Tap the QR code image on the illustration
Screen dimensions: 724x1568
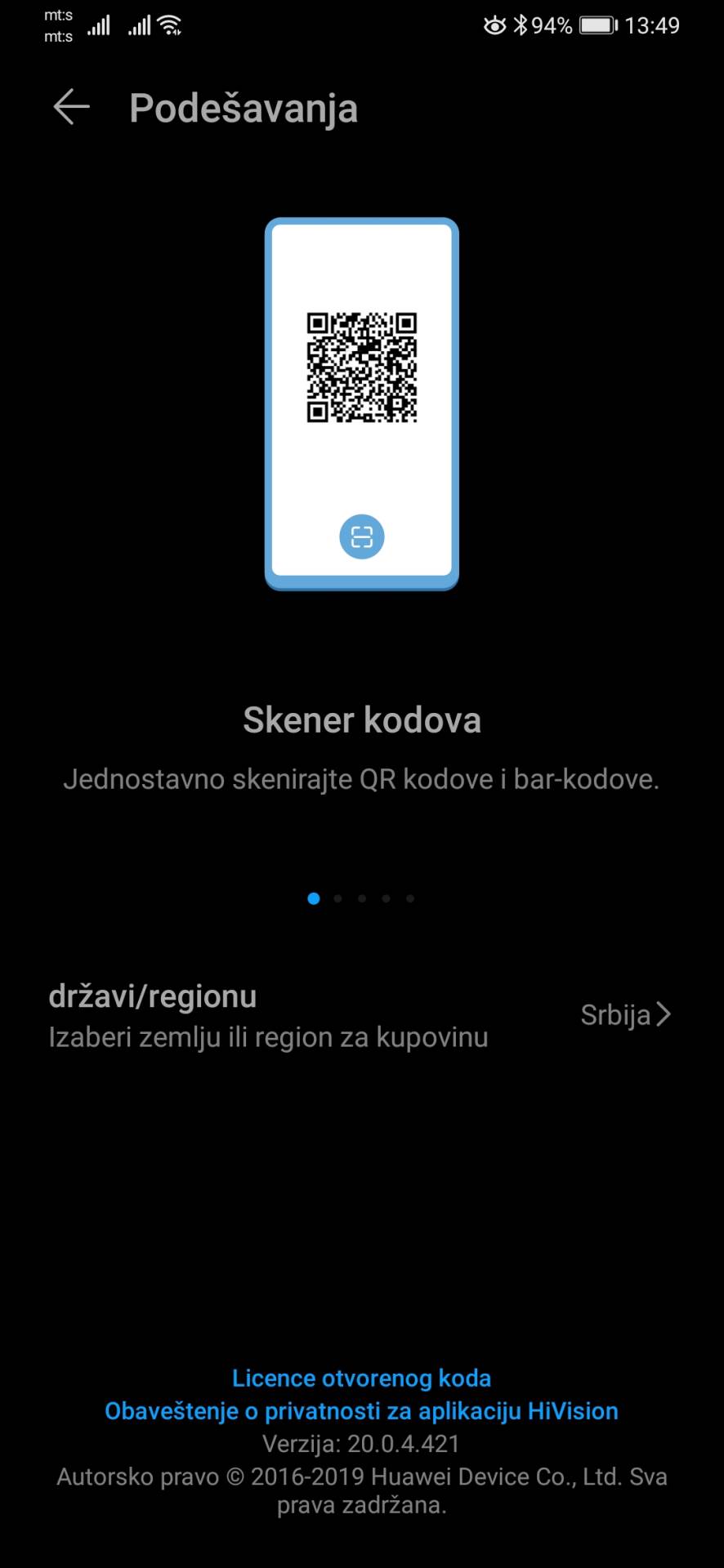361,366
